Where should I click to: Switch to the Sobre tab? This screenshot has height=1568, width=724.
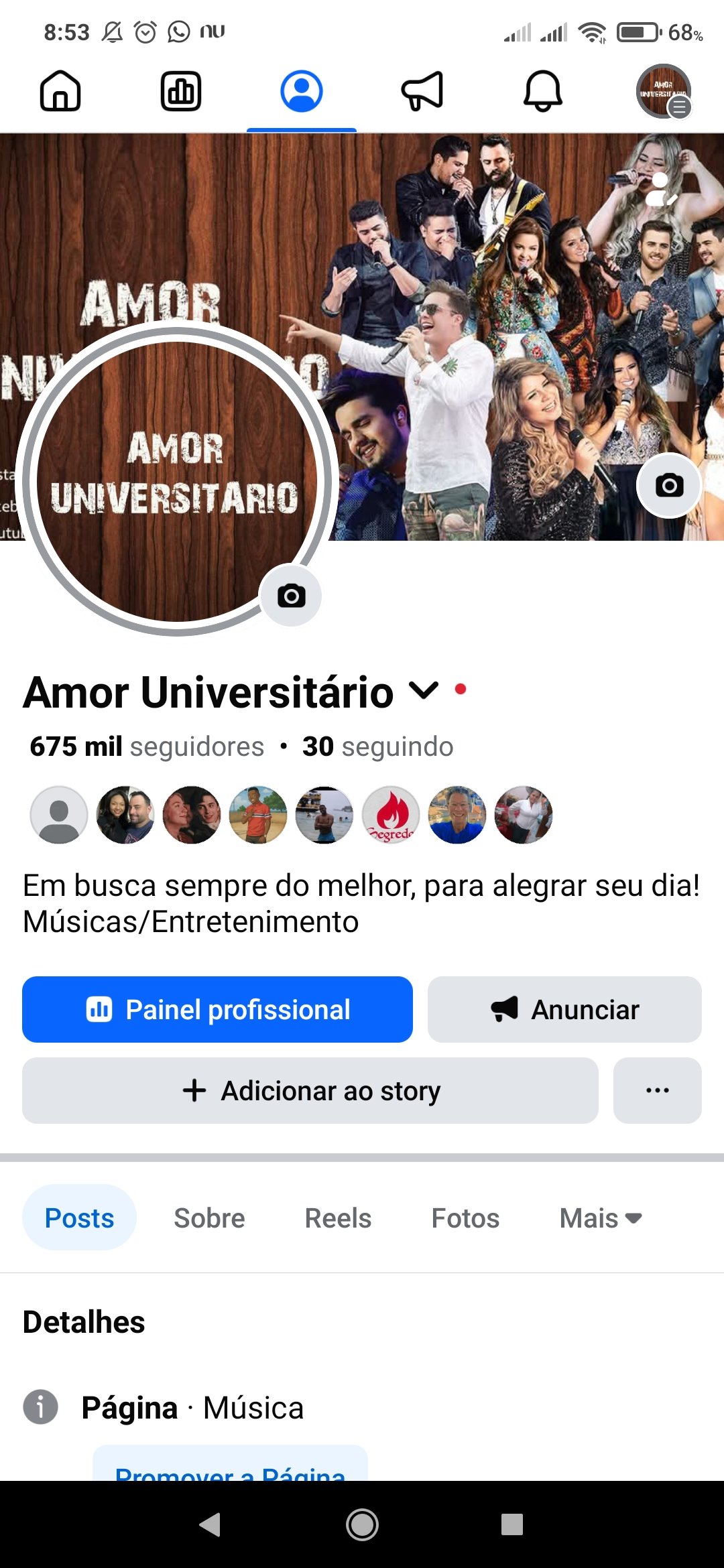pos(209,1218)
